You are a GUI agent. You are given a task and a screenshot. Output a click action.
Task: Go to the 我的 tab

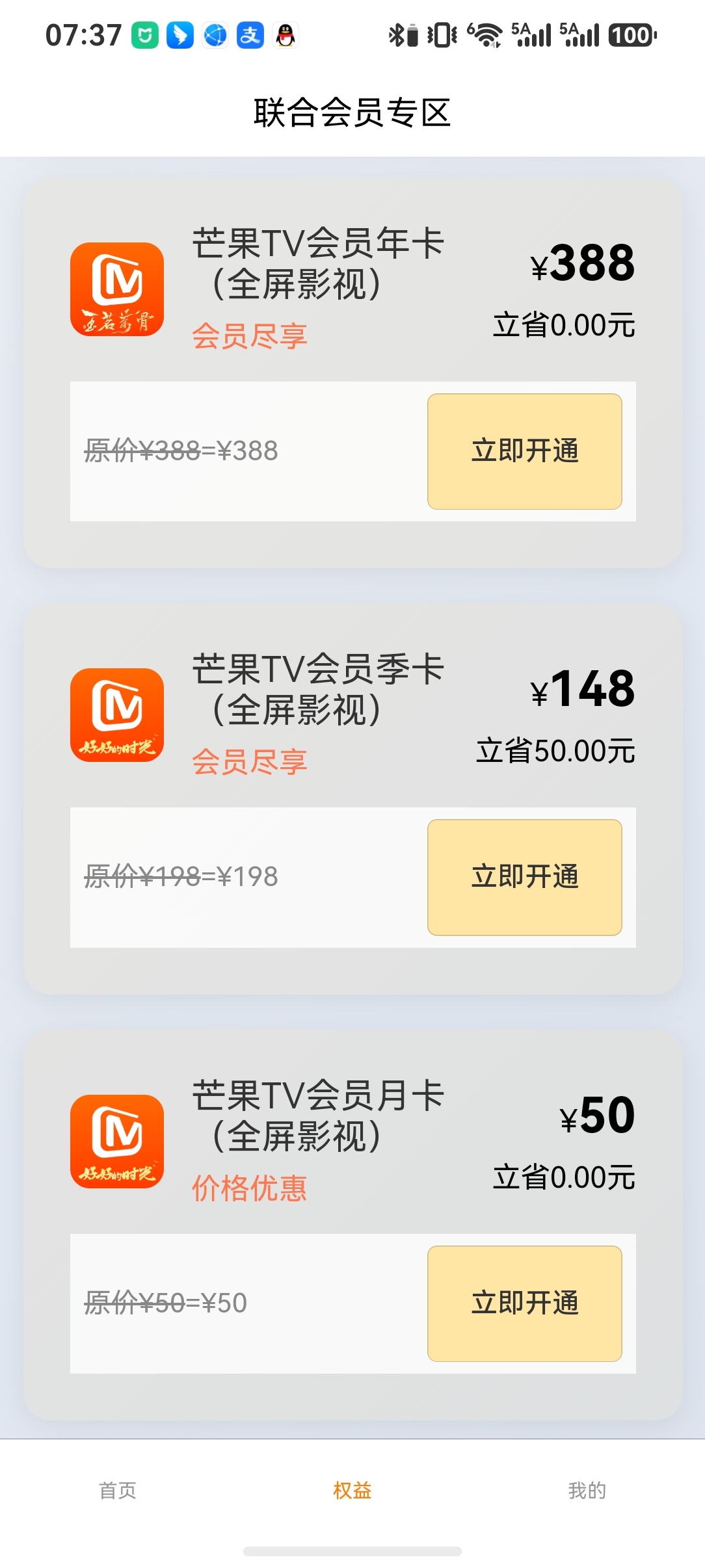pyautogui.click(x=587, y=1490)
